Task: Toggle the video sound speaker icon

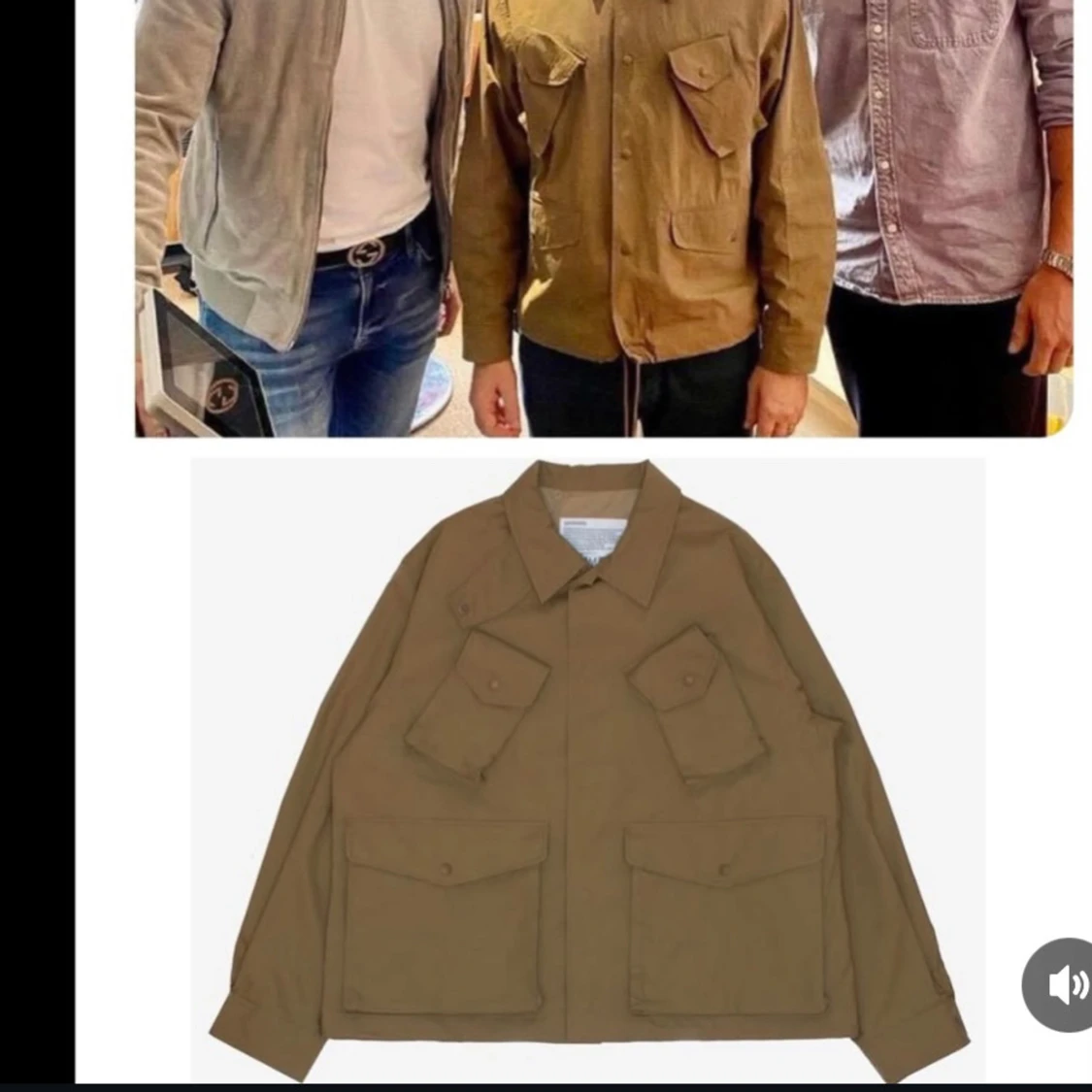Action: [1065, 984]
